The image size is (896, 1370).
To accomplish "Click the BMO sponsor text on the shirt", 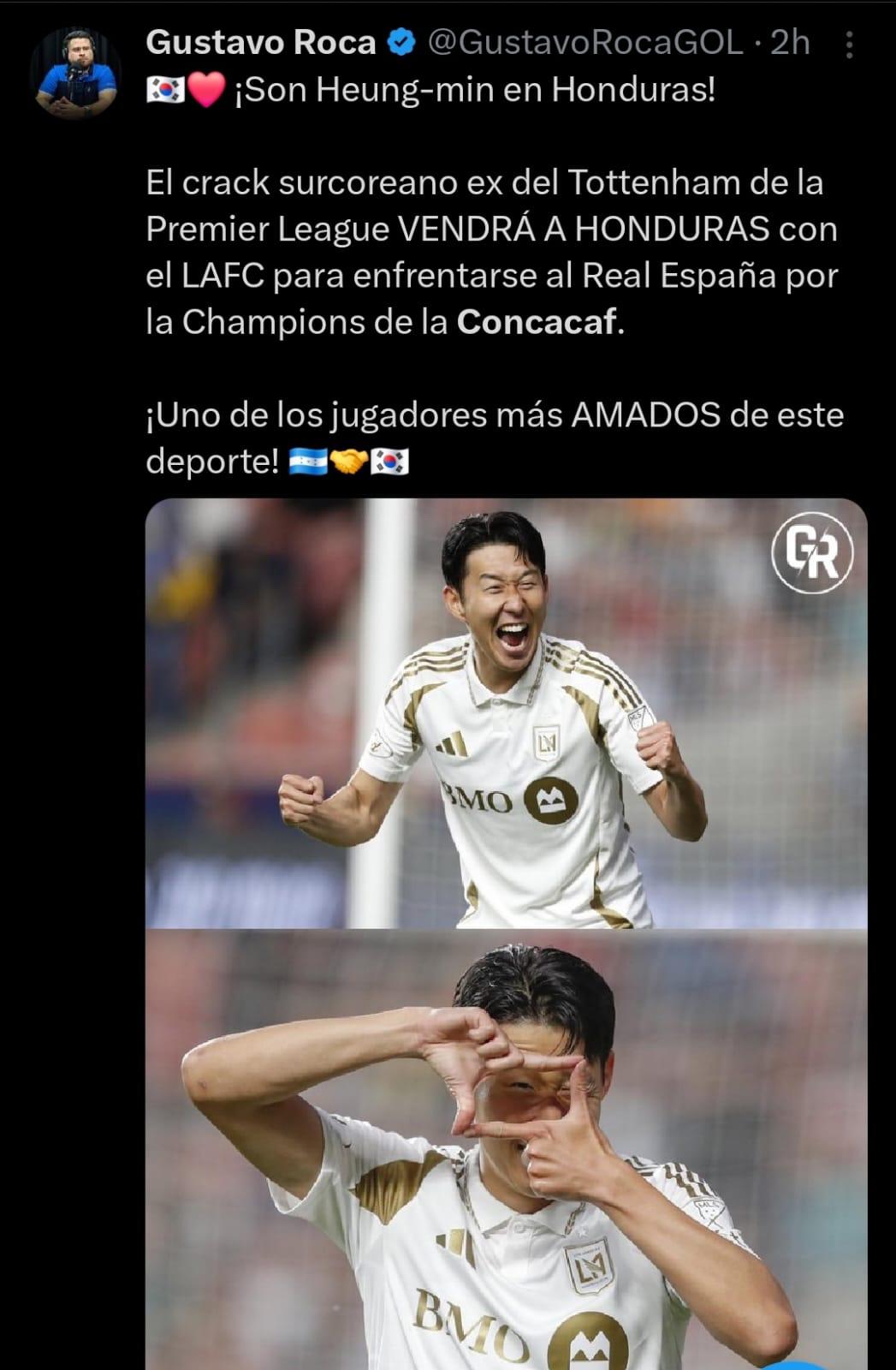I will click(475, 798).
